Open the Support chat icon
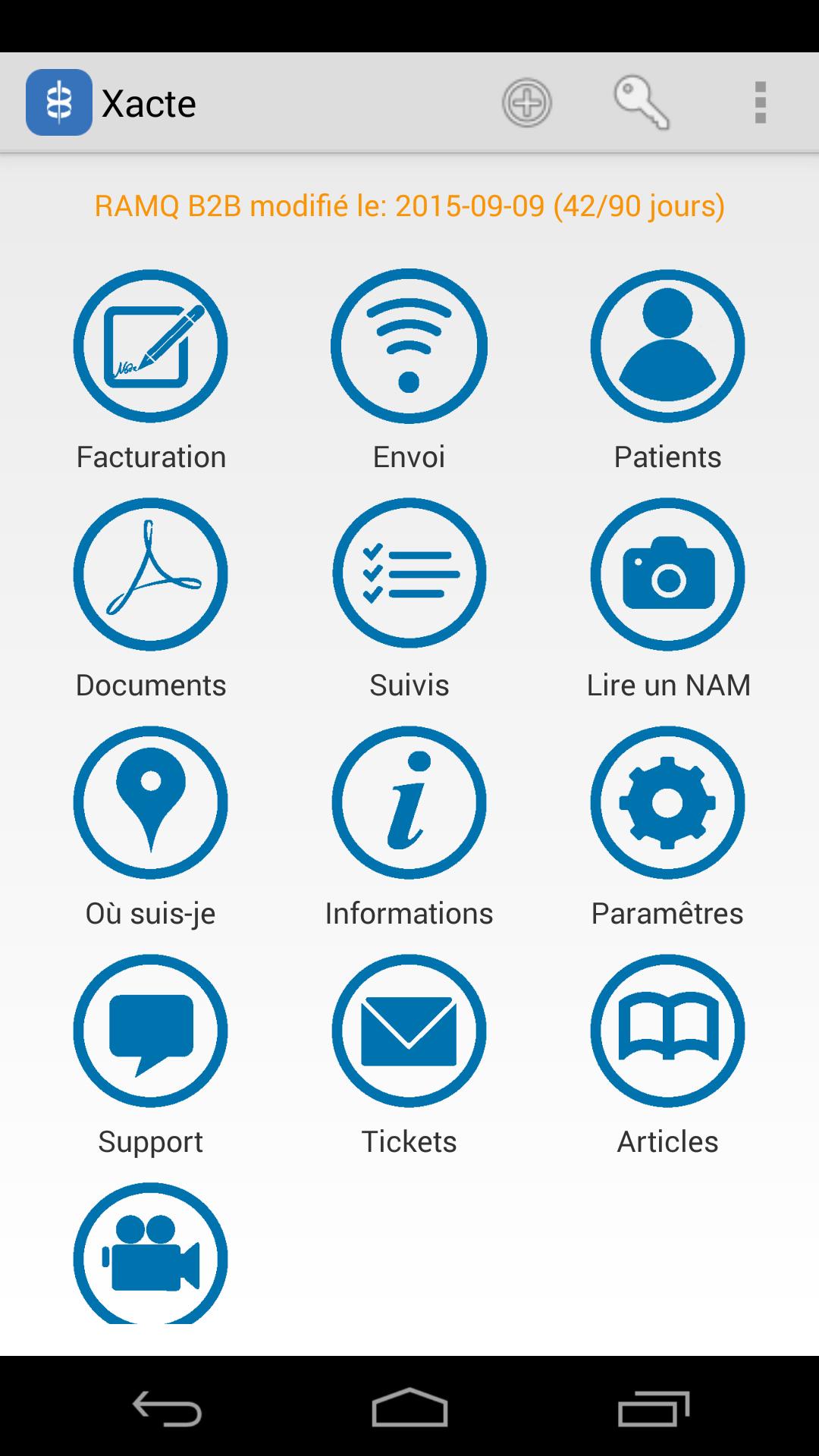 click(150, 1030)
